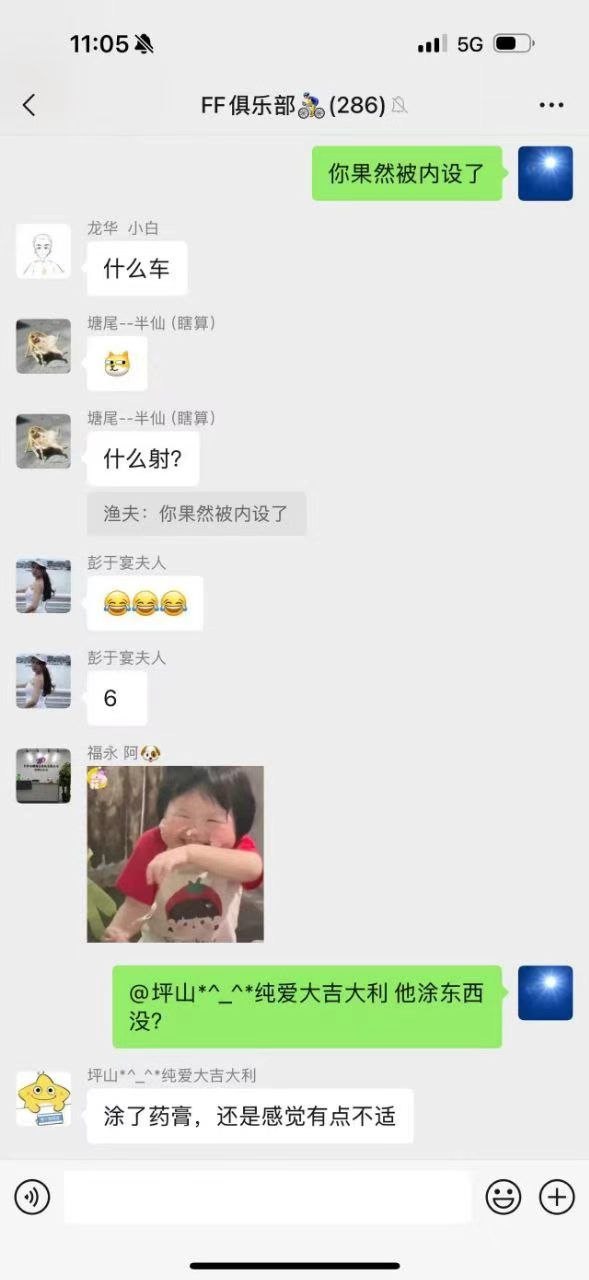Open the emoji sticker panel
589x1280 pixels.
click(503, 1196)
